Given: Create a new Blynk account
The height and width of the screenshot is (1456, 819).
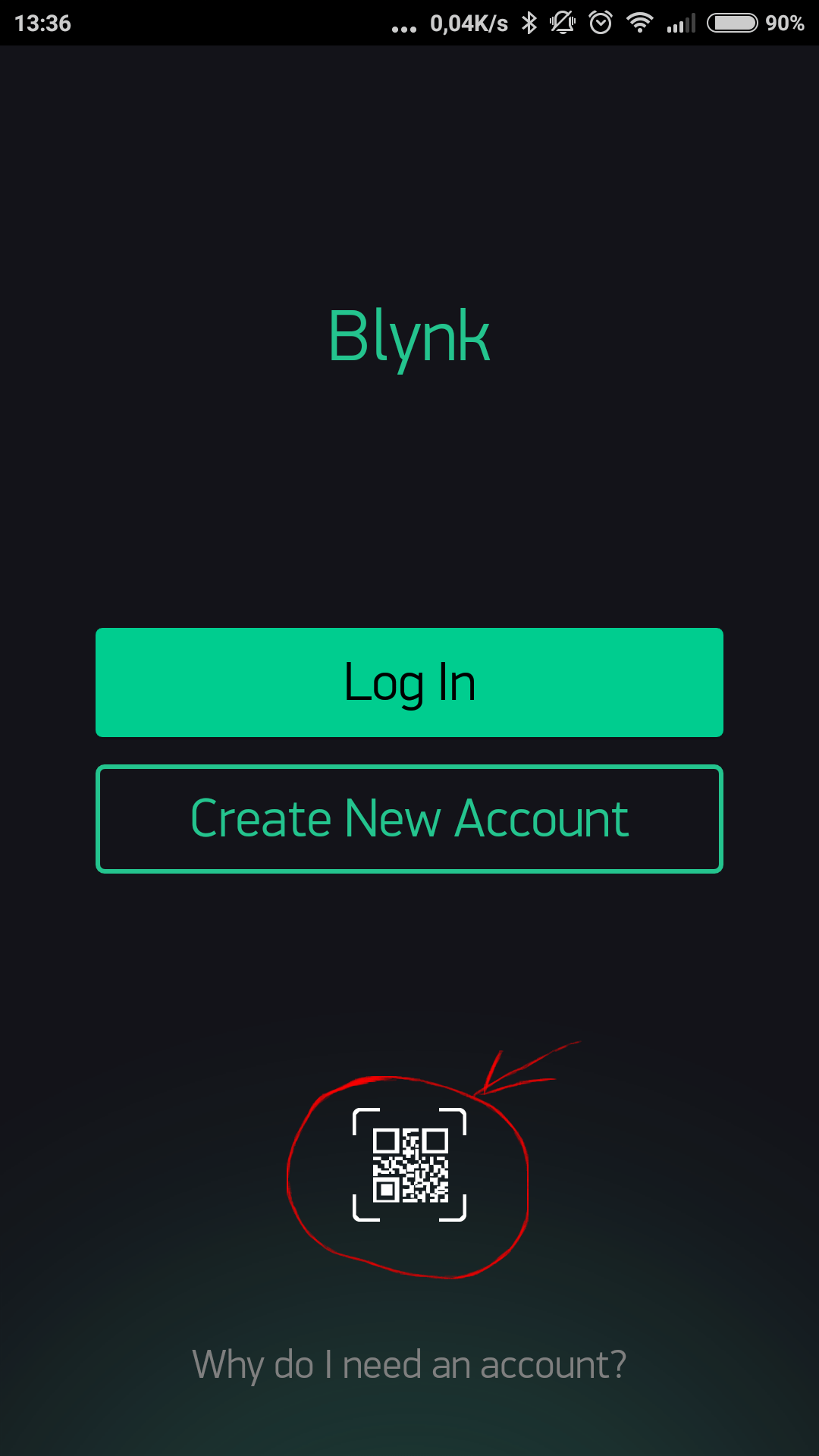Looking at the screenshot, I should click(409, 819).
